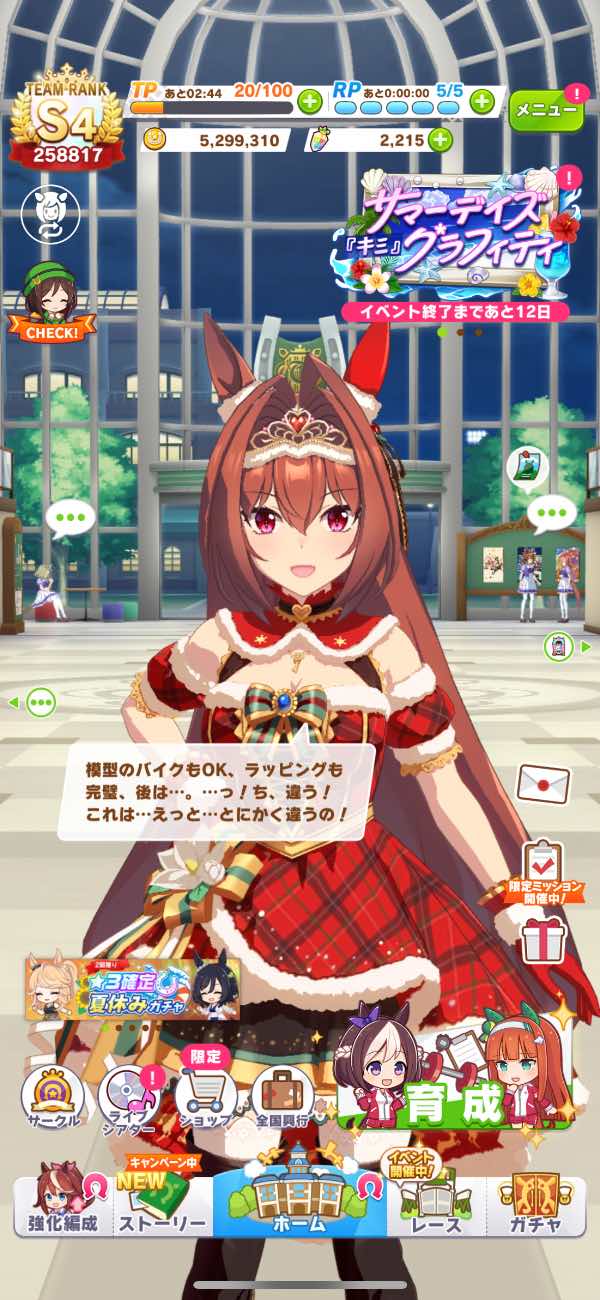Tap the plus button to restore TP

(309, 101)
